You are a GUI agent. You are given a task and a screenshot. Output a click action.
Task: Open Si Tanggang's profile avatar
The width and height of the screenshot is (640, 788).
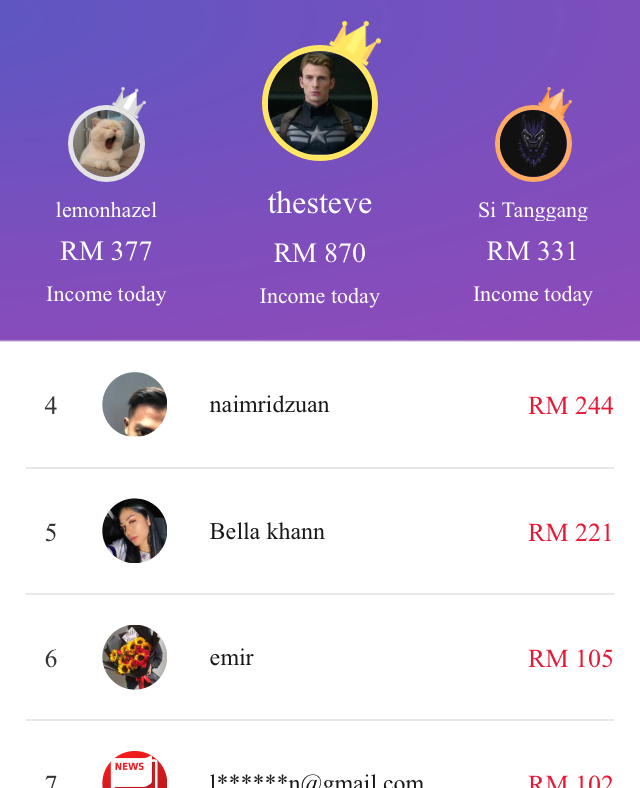533,144
